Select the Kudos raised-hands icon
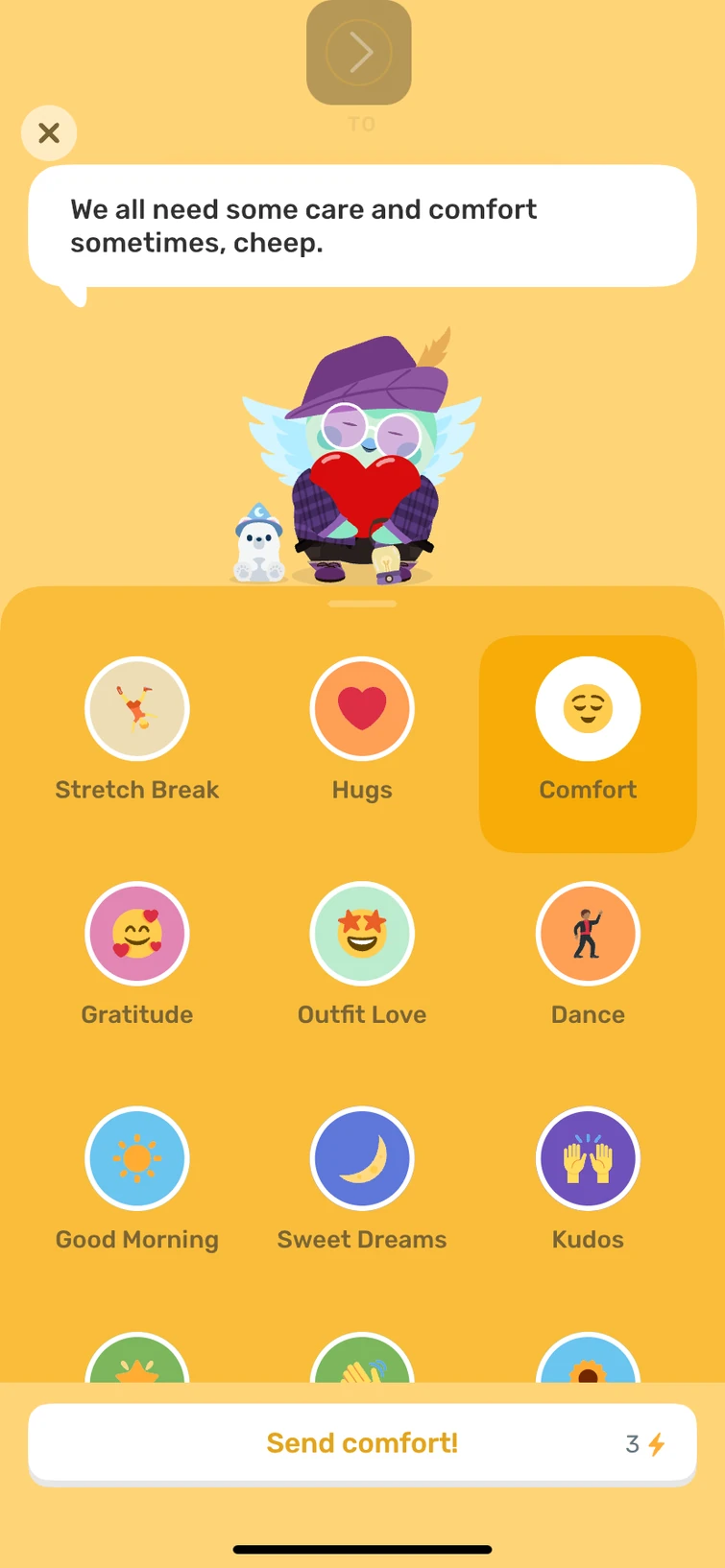The width and height of the screenshot is (725, 1568). coord(588,1158)
